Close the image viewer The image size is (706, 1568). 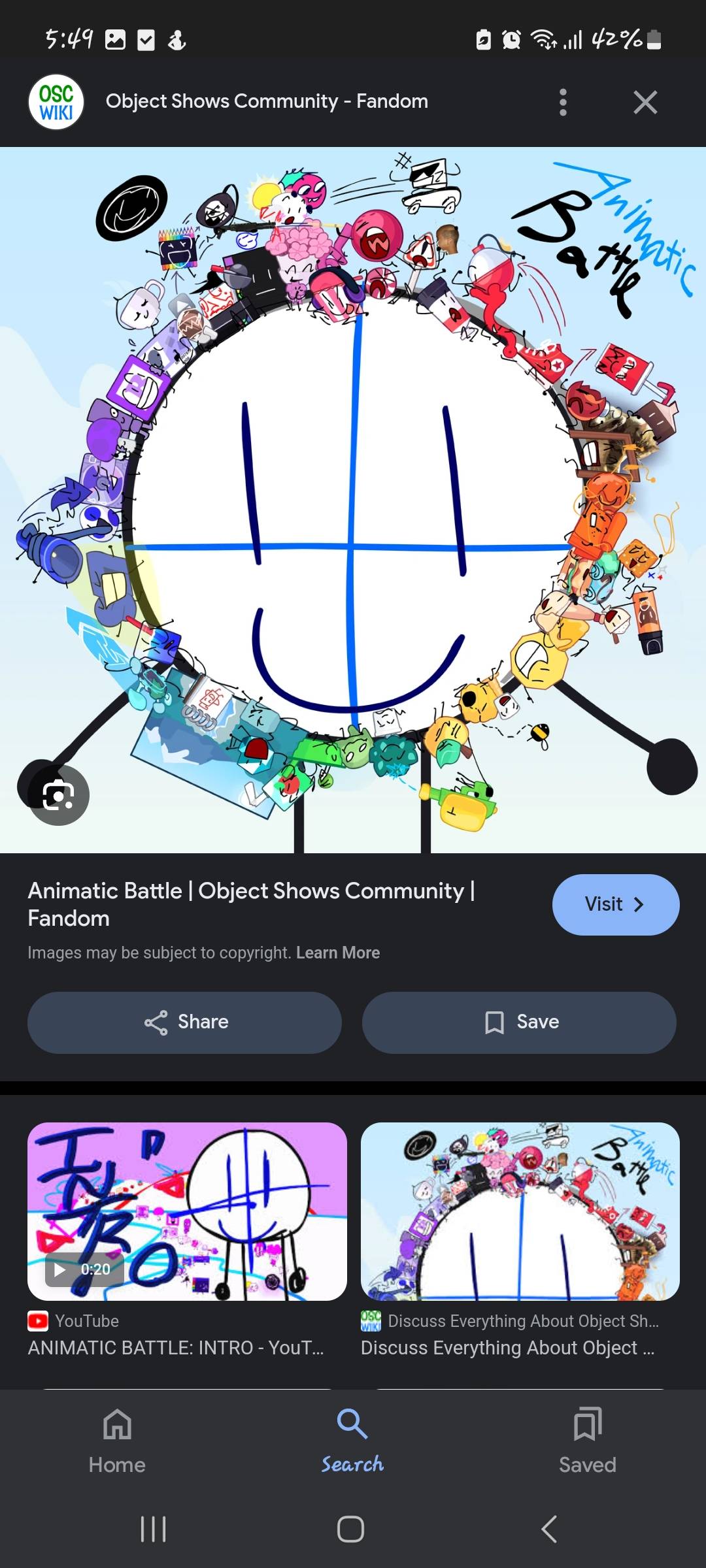click(645, 103)
